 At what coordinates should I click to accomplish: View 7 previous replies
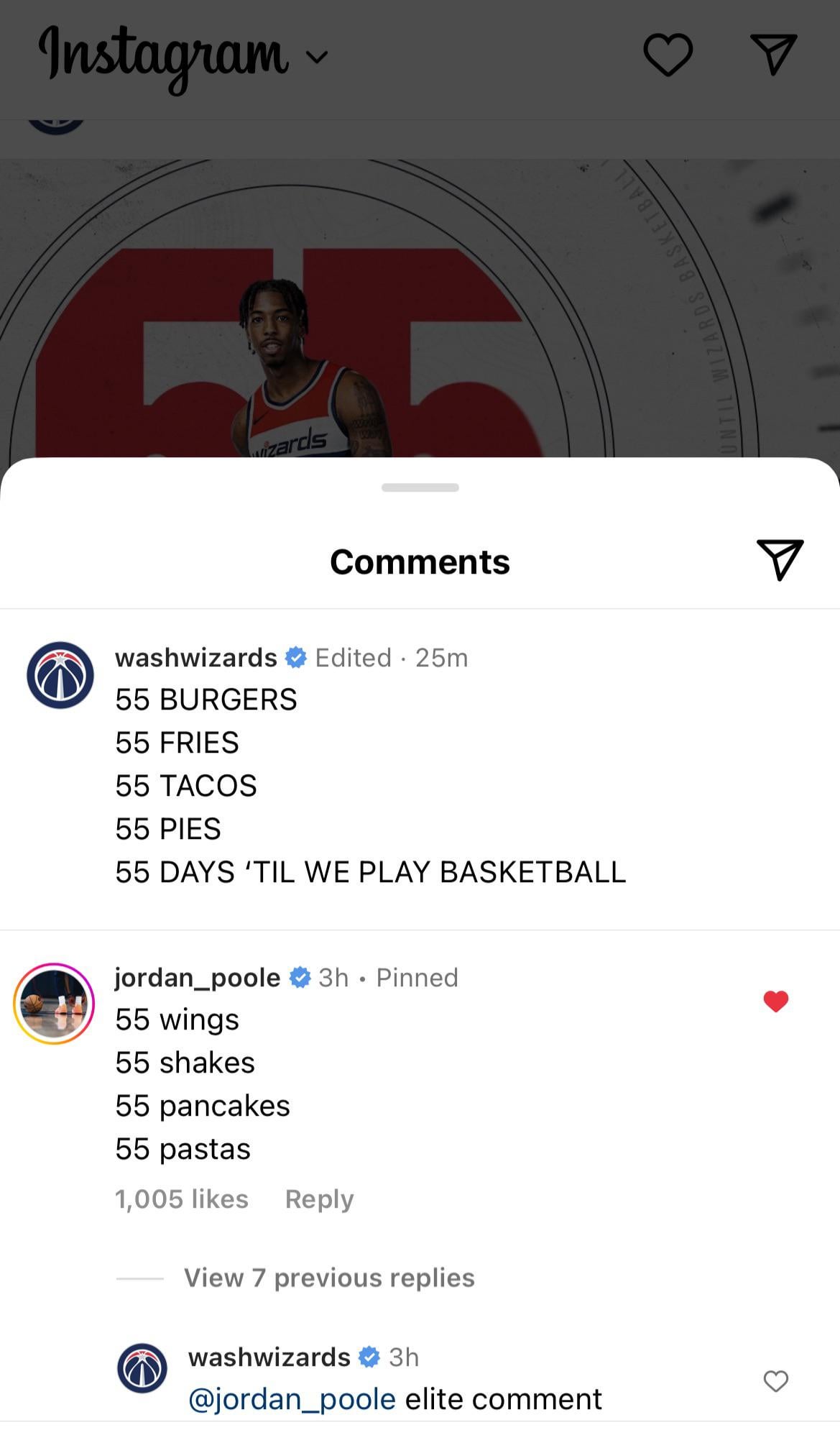[x=329, y=1278]
